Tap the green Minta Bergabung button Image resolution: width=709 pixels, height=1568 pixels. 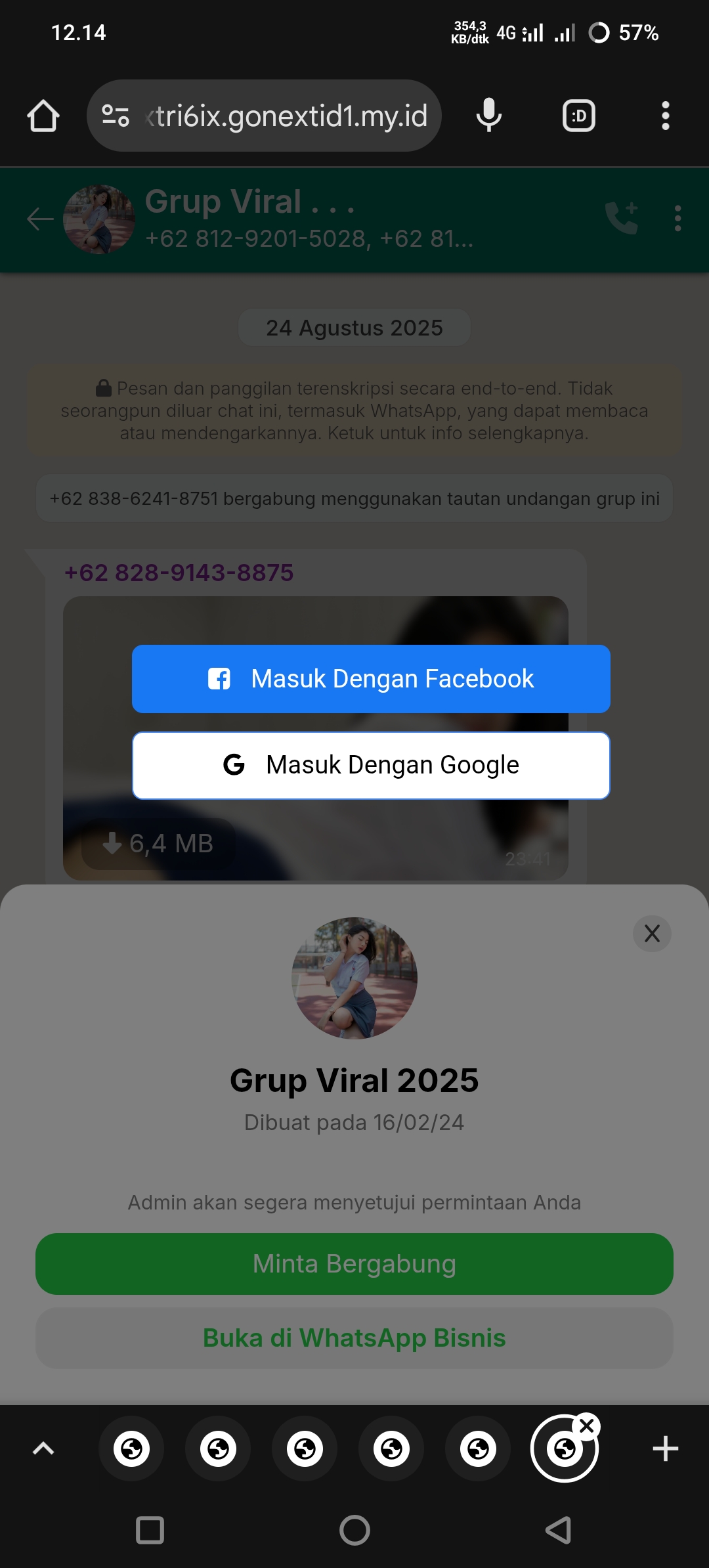[x=354, y=1264]
